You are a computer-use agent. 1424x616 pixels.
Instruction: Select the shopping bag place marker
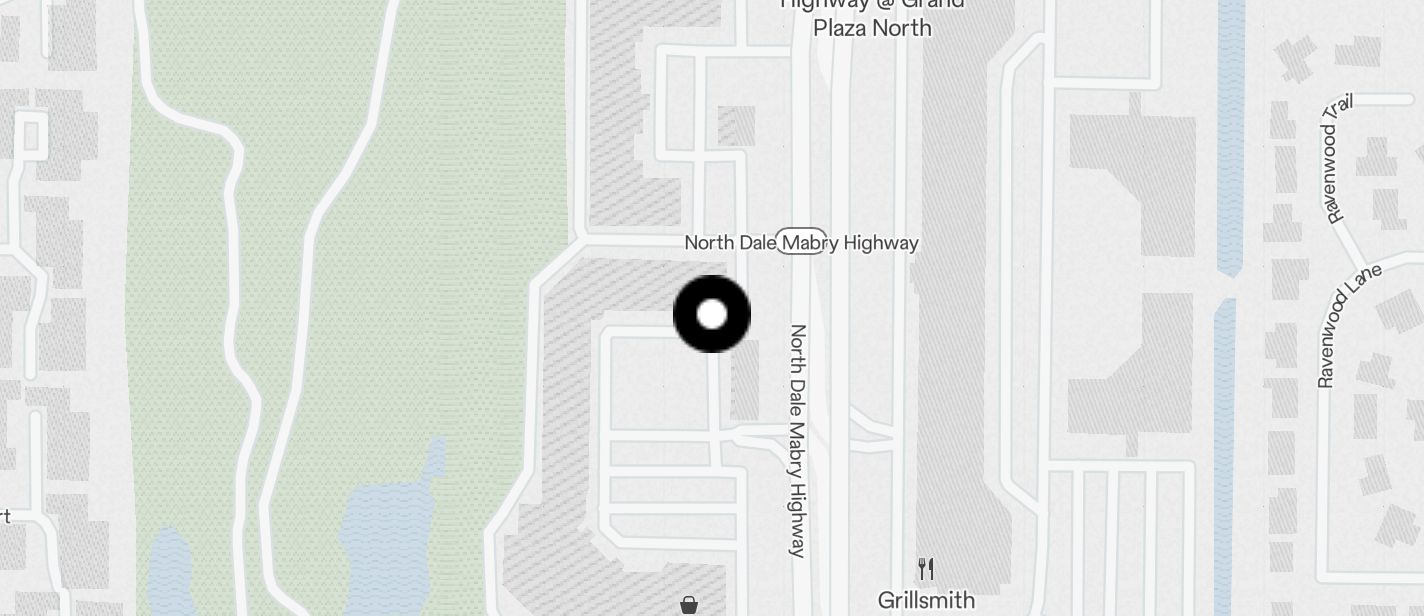pyautogui.click(x=688, y=604)
